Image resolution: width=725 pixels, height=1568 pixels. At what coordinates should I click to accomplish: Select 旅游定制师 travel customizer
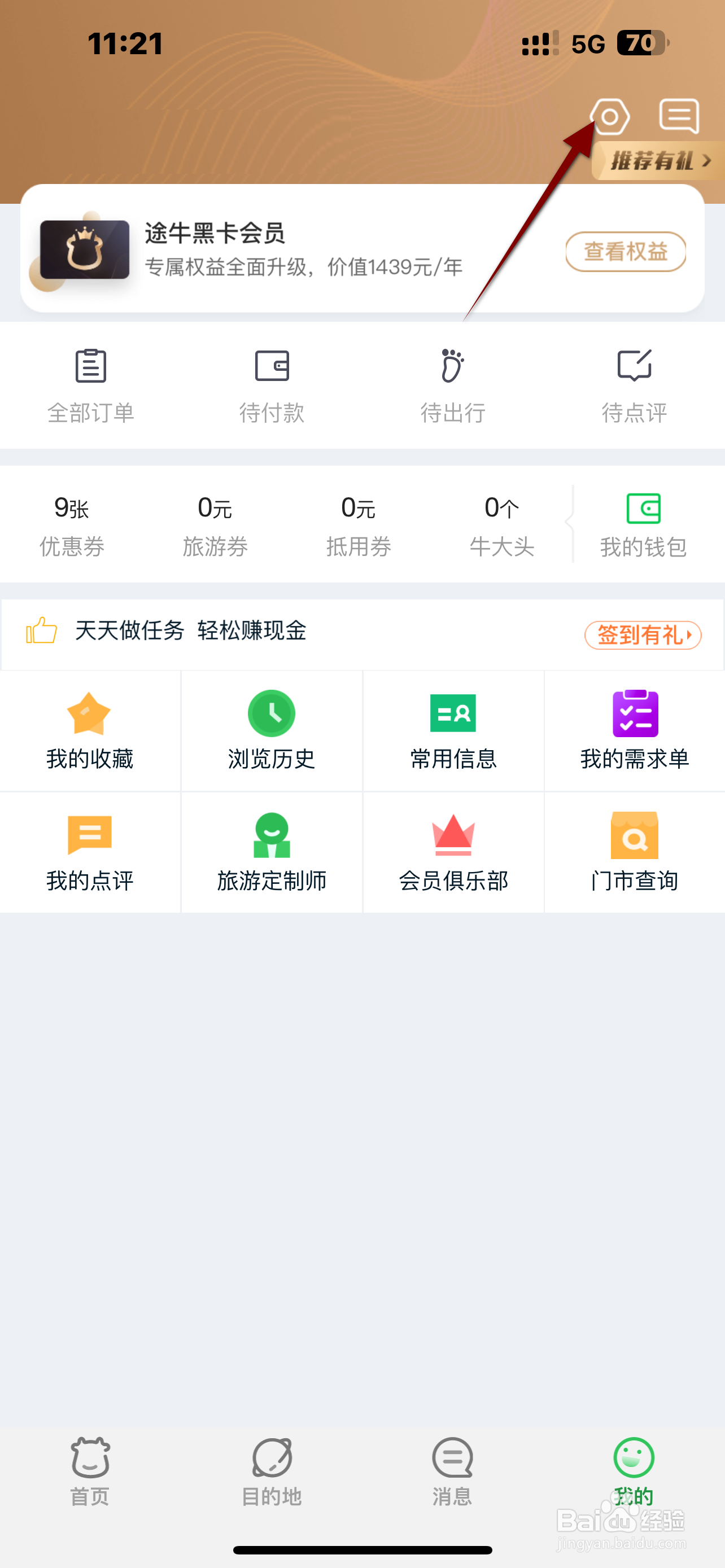point(272,852)
